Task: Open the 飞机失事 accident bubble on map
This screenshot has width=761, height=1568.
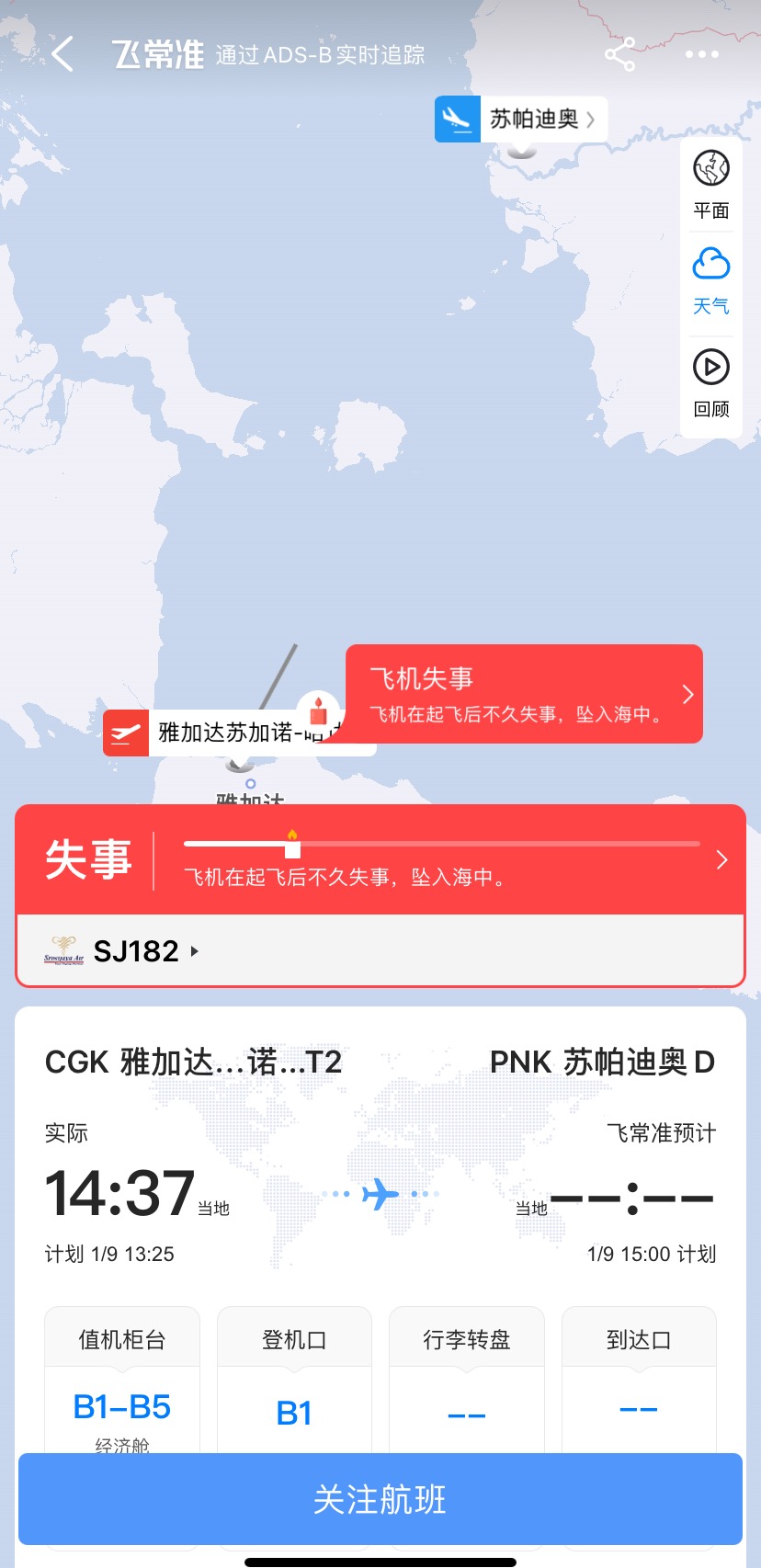Action: coord(524,694)
